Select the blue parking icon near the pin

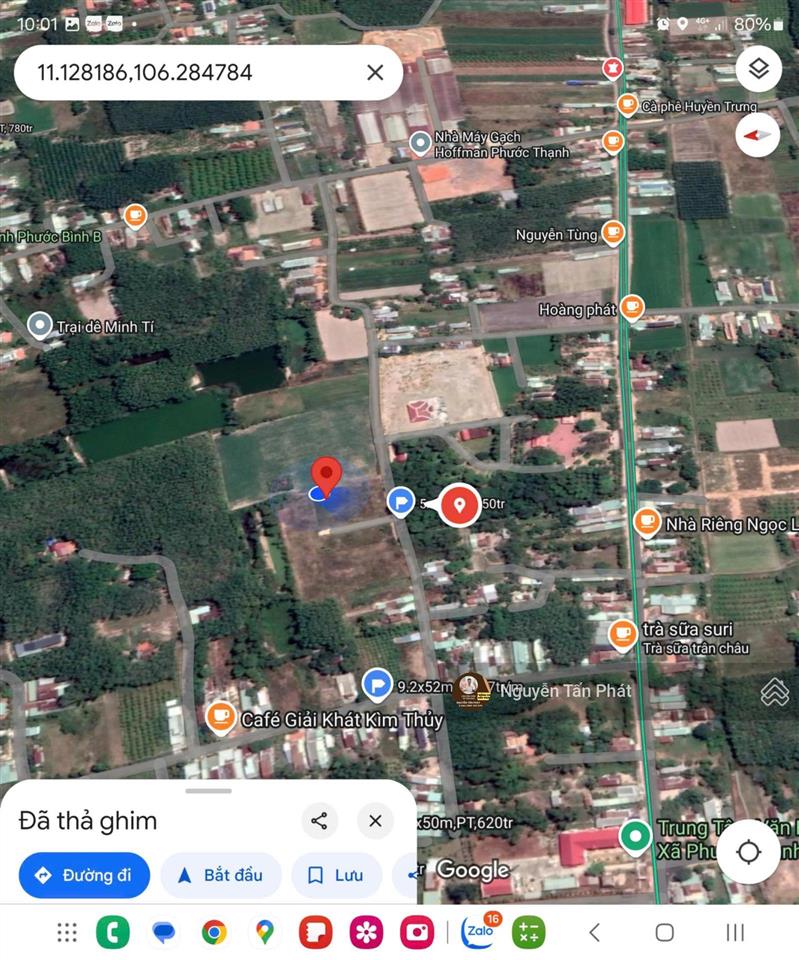point(400,504)
